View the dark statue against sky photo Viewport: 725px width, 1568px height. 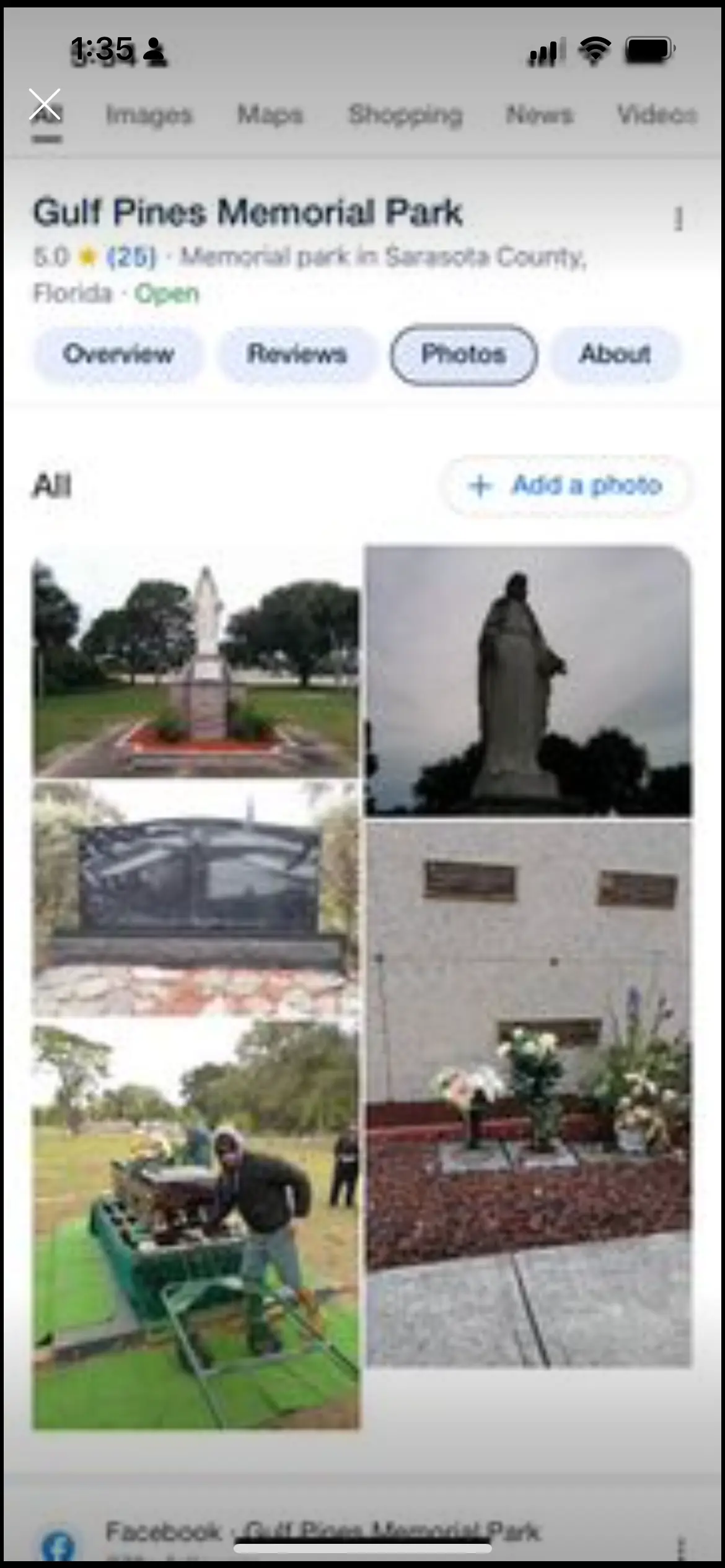pos(528,681)
